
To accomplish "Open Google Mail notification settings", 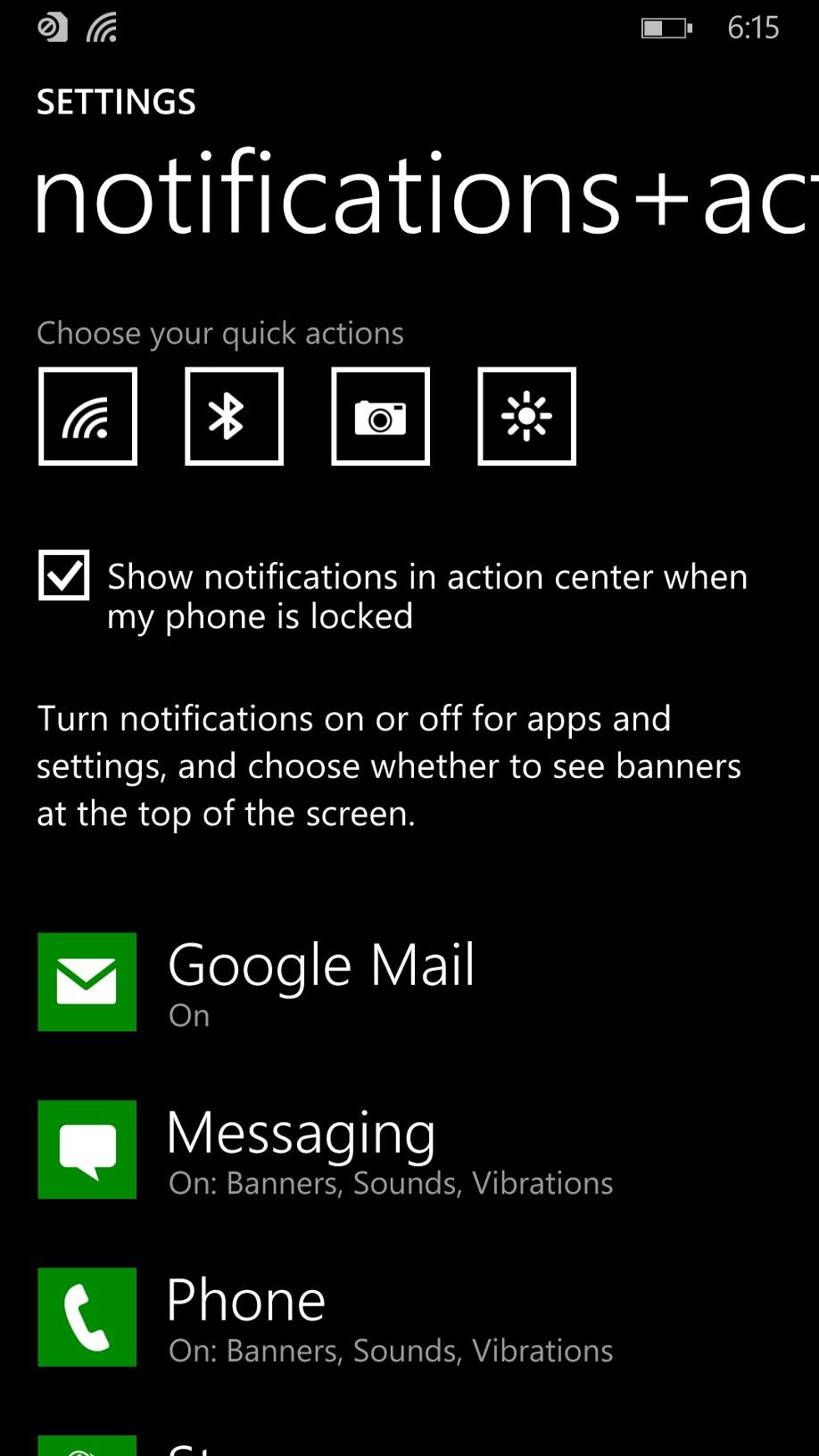I will (x=409, y=982).
